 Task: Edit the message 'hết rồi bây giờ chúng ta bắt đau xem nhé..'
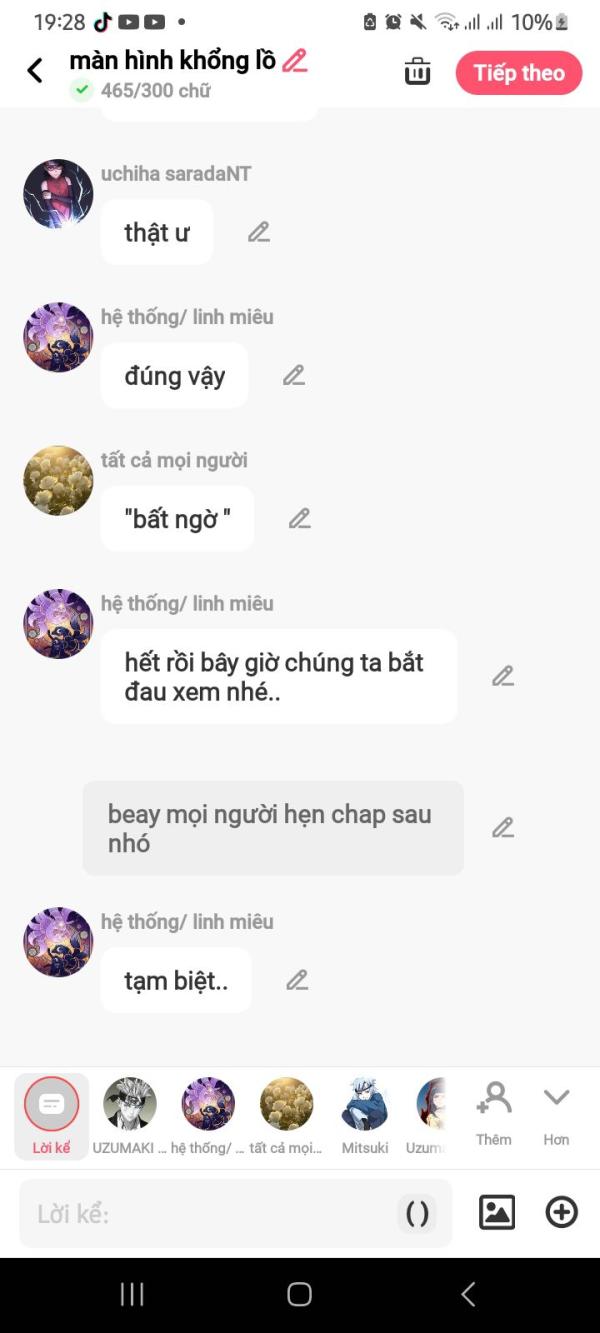tap(502, 677)
